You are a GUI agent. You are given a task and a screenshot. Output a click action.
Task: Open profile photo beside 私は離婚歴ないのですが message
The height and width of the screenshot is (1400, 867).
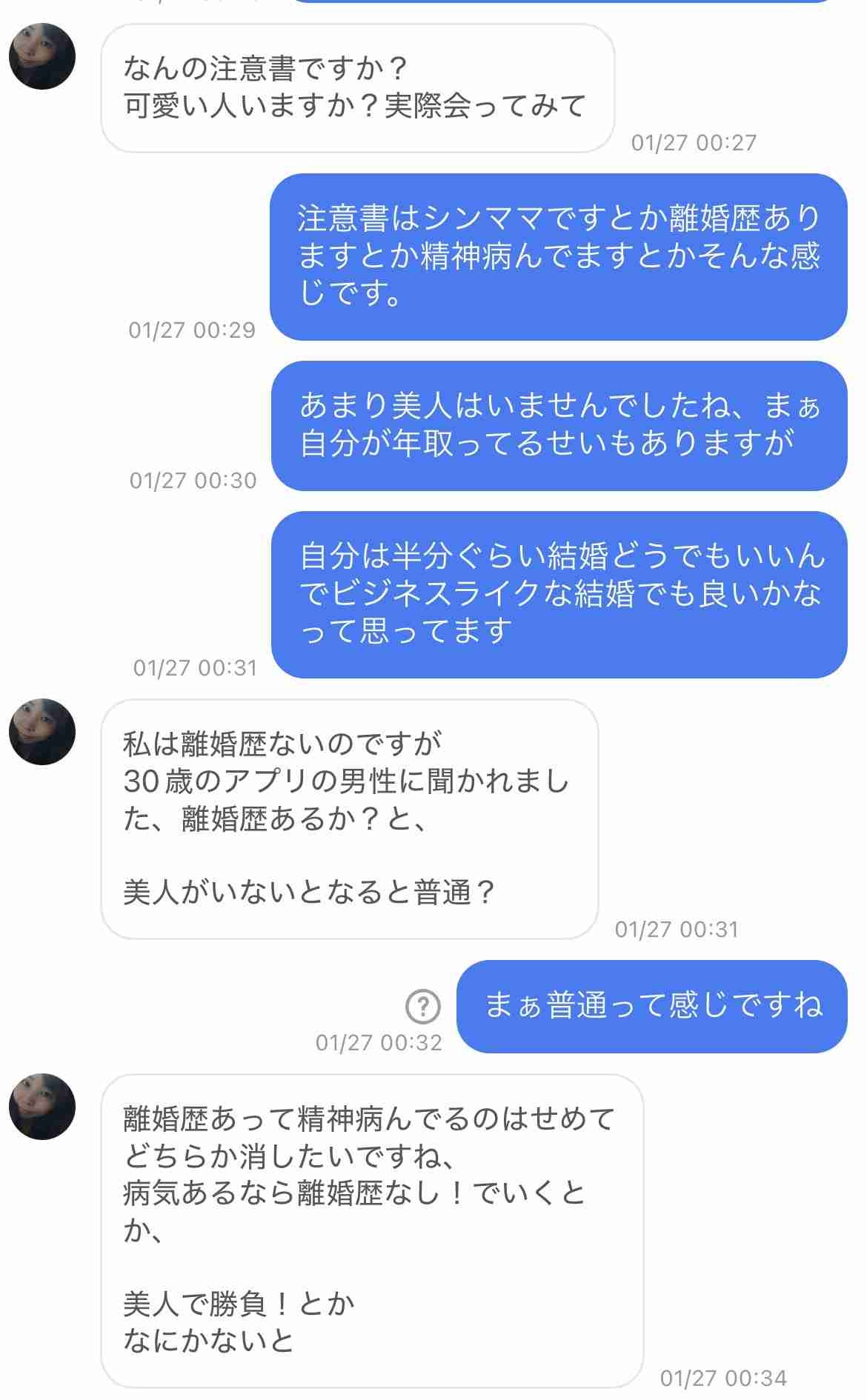[x=42, y=732]
